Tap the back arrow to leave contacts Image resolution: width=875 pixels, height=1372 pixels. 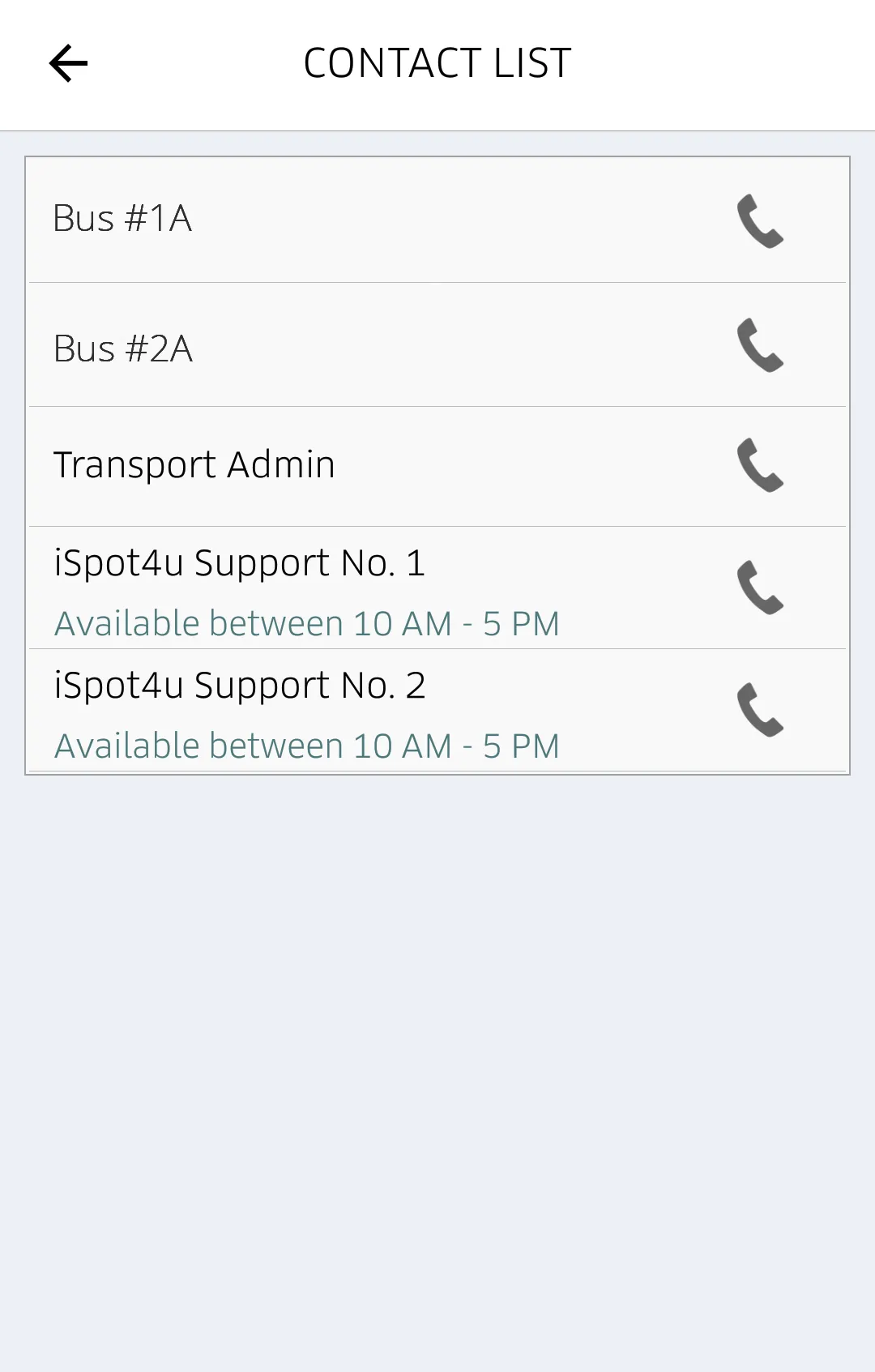(x=68, y=62)
